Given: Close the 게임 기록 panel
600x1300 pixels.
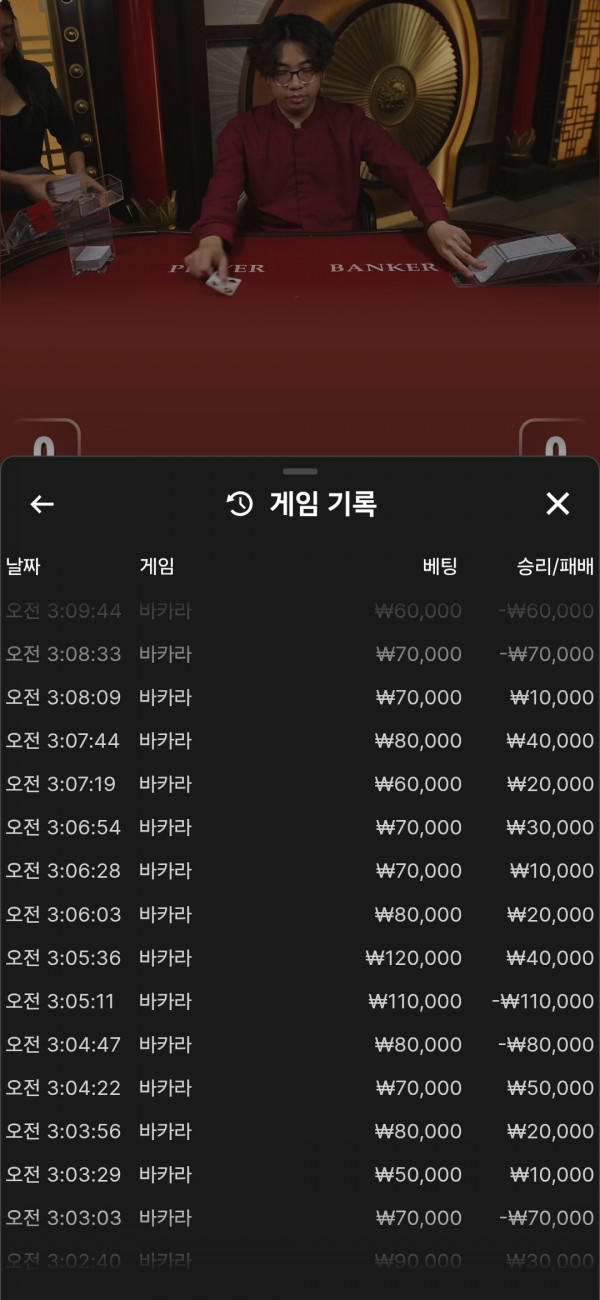Looking at the screenshot, I should click(x=557, y=504).
